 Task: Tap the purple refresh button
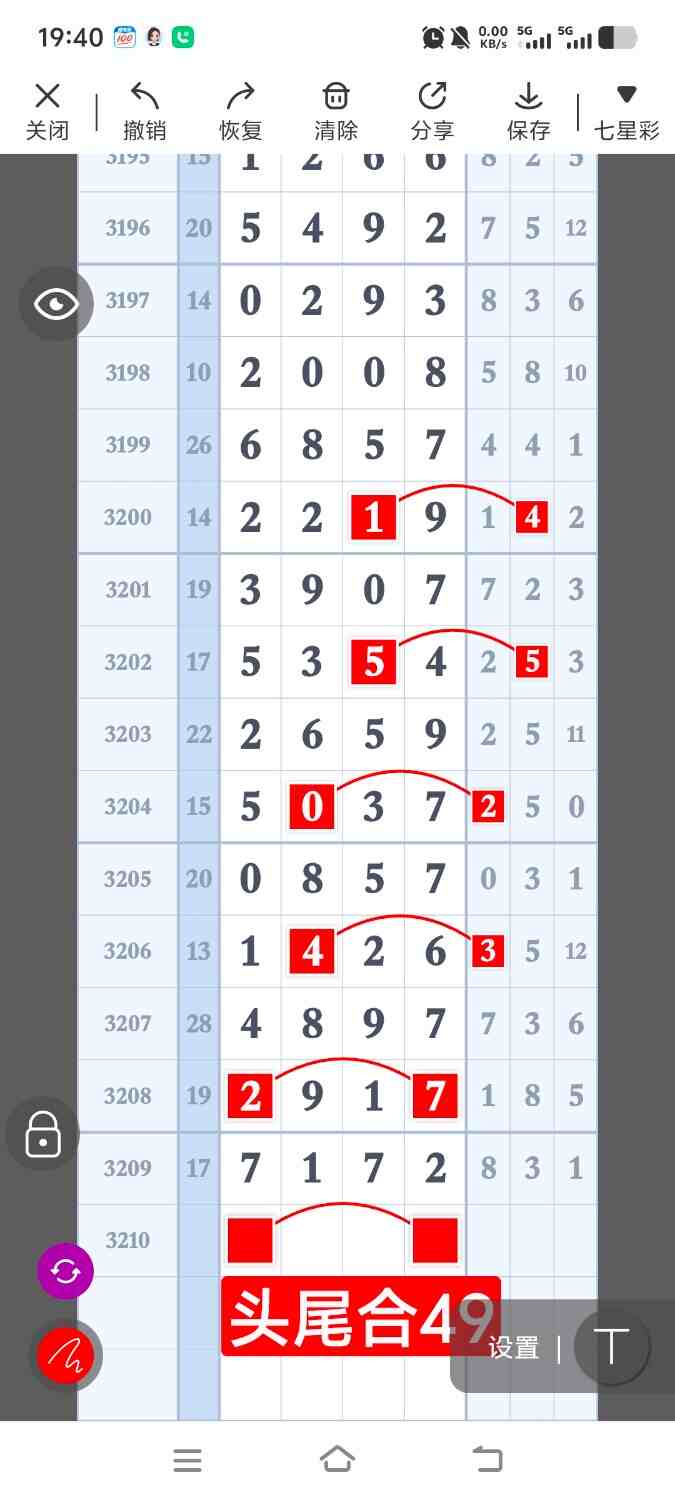click(65, 1271)
